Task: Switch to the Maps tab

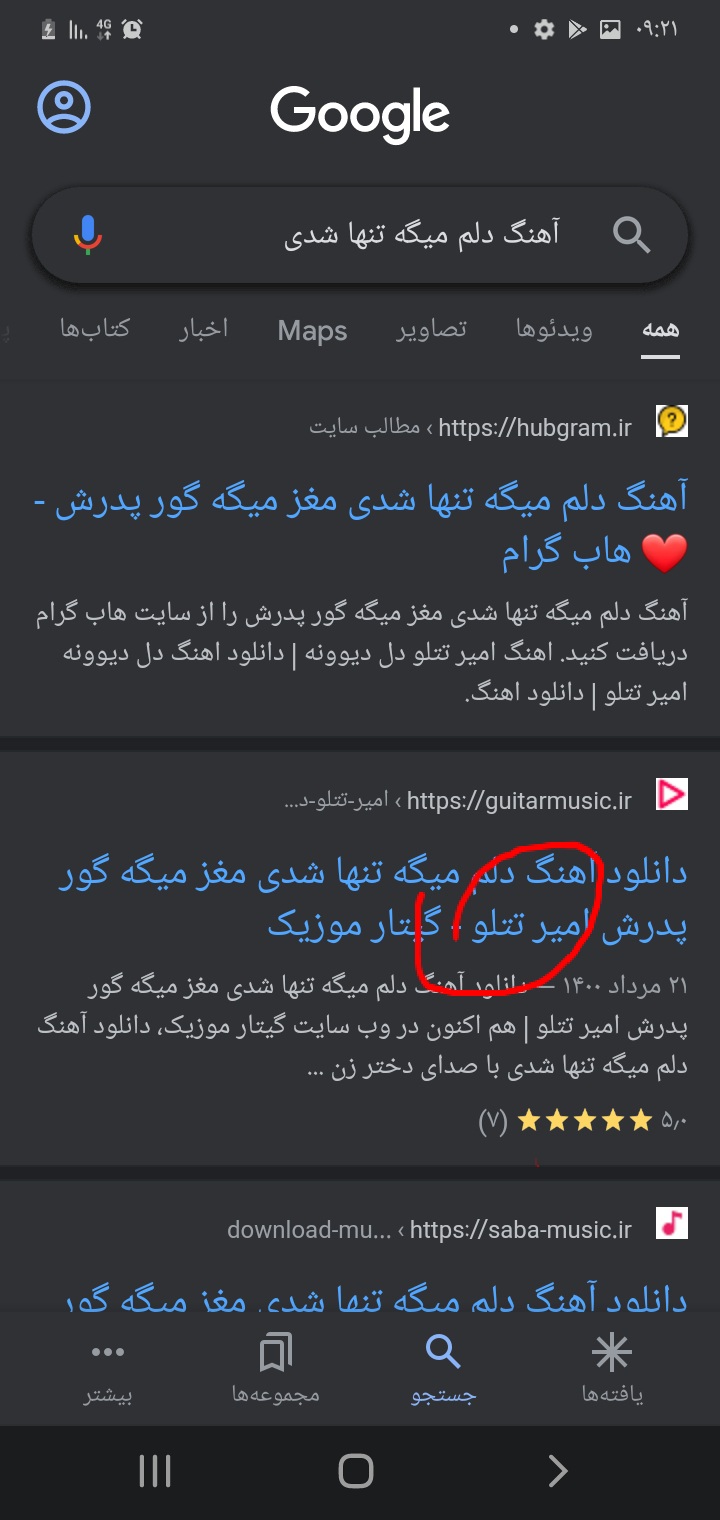Action: point(312,331)
